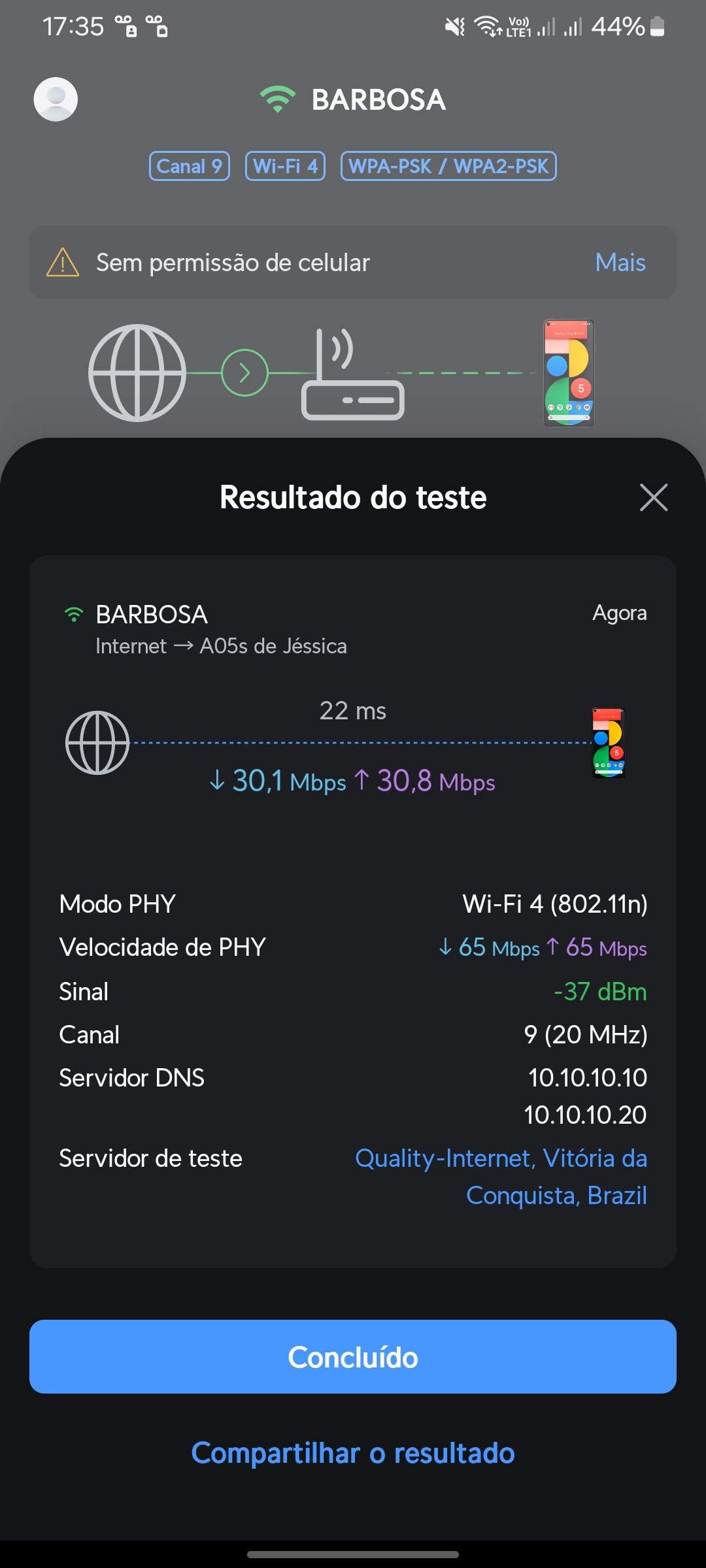
Task: Tap the Concluído button
Action: pyautogui.click(x=353, y=1356)
